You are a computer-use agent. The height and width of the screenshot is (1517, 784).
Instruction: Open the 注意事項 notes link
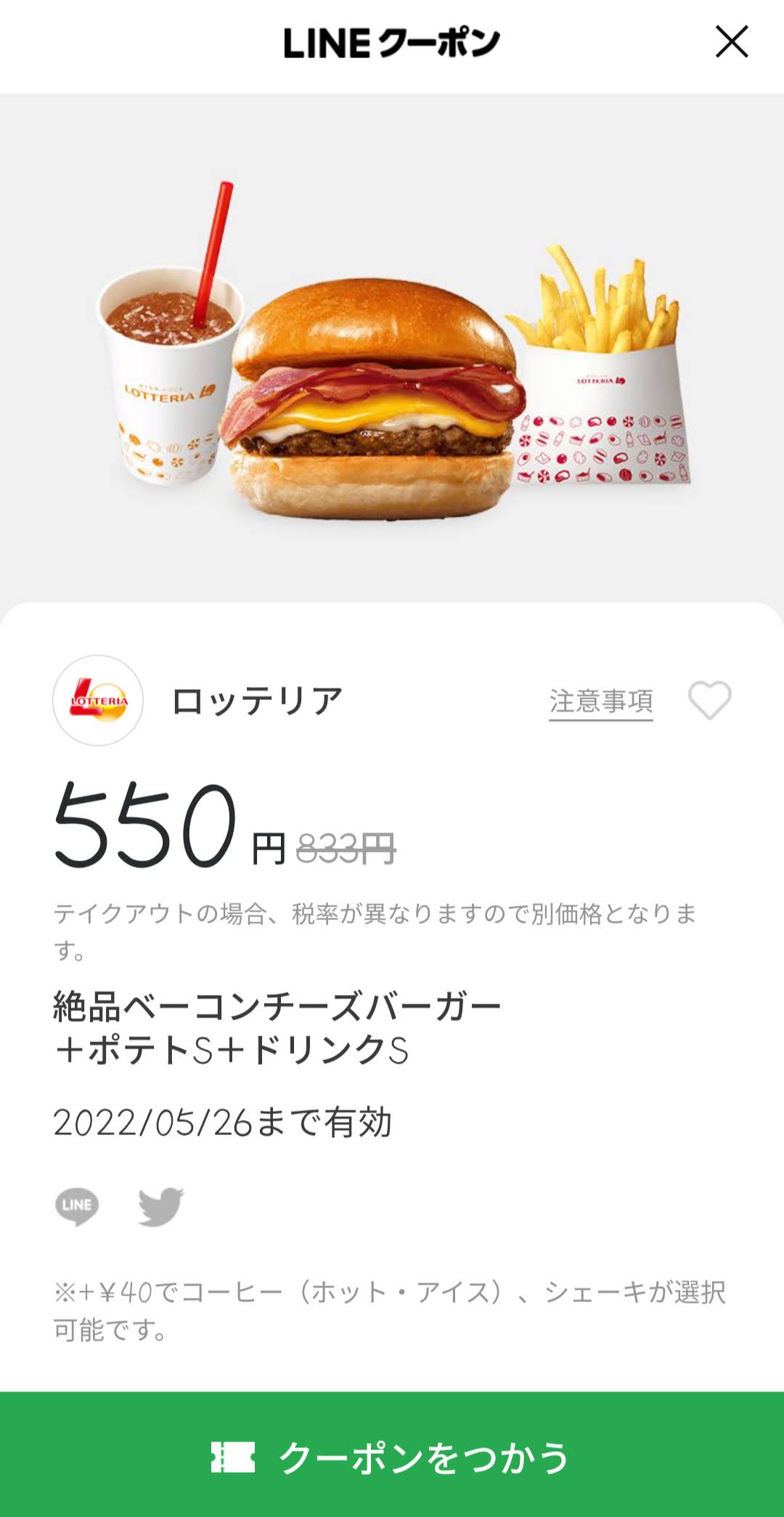(x=601, y=701)
